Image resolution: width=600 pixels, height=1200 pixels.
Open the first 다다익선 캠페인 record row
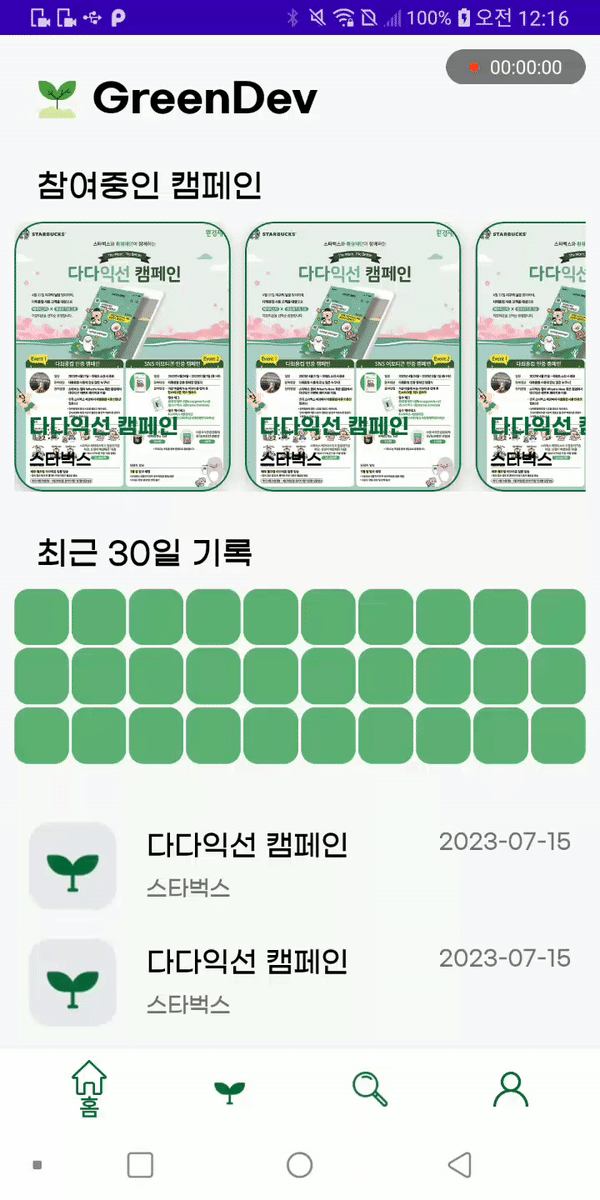click(300, 863)
